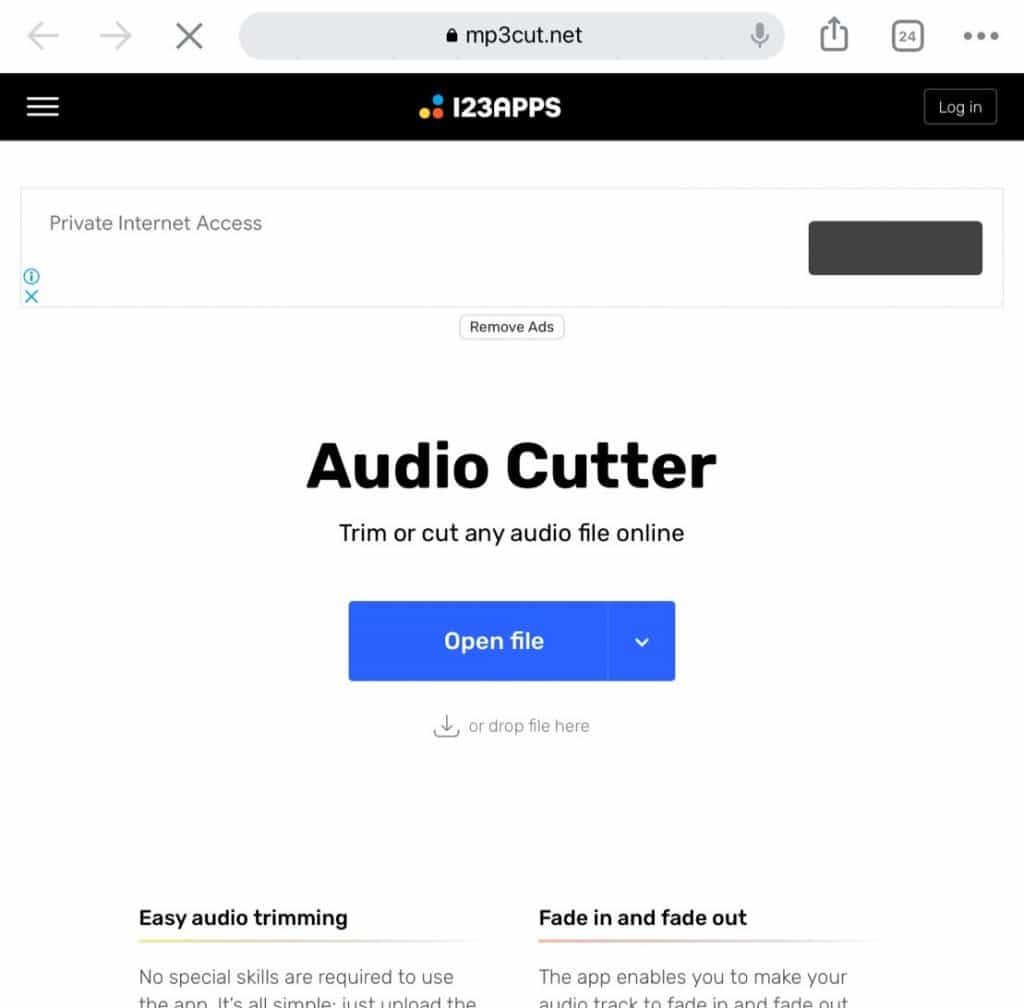View ad info icon
This screenshot has height=1008, width=1024.
pyautogui.click(x=32, y=276)
